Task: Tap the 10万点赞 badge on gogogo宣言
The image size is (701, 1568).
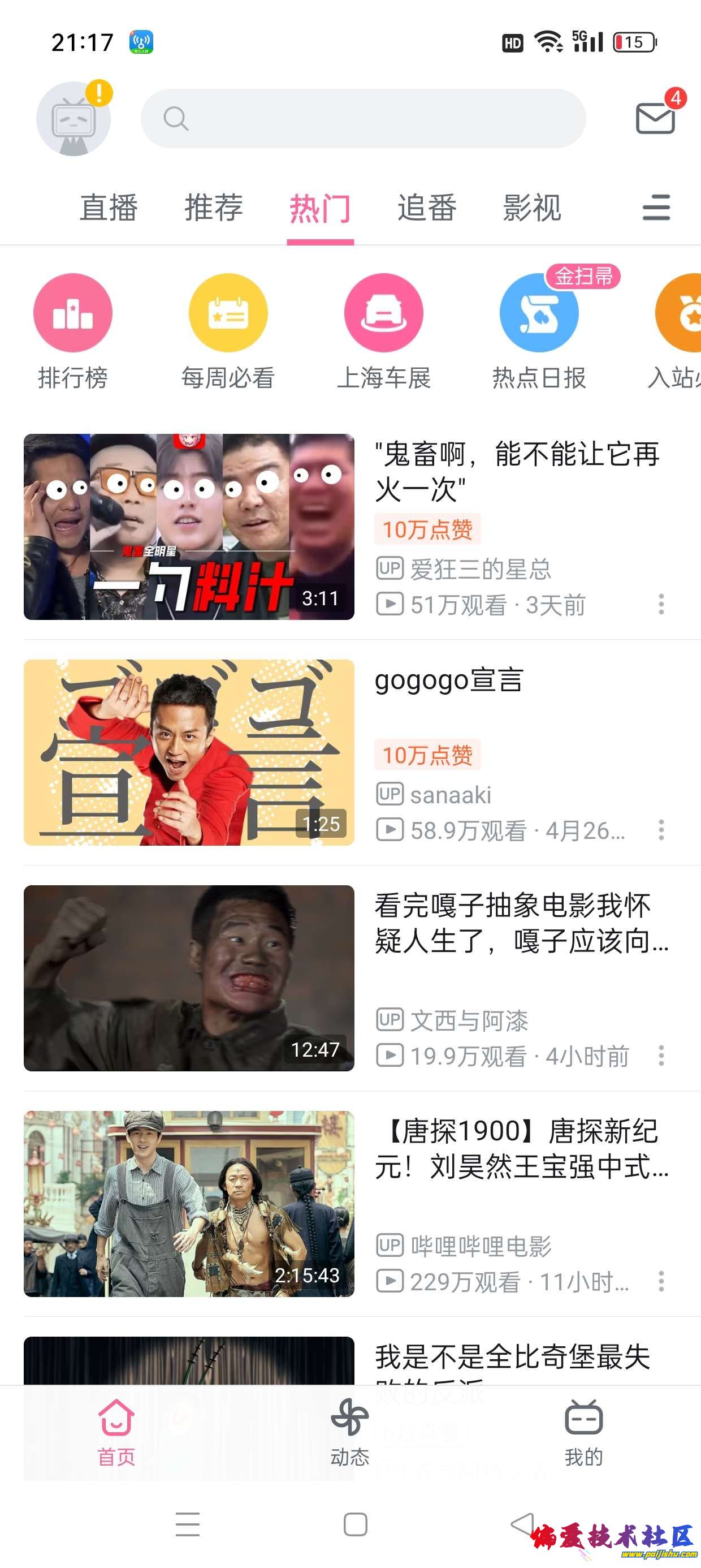Action: coord(428,753)
